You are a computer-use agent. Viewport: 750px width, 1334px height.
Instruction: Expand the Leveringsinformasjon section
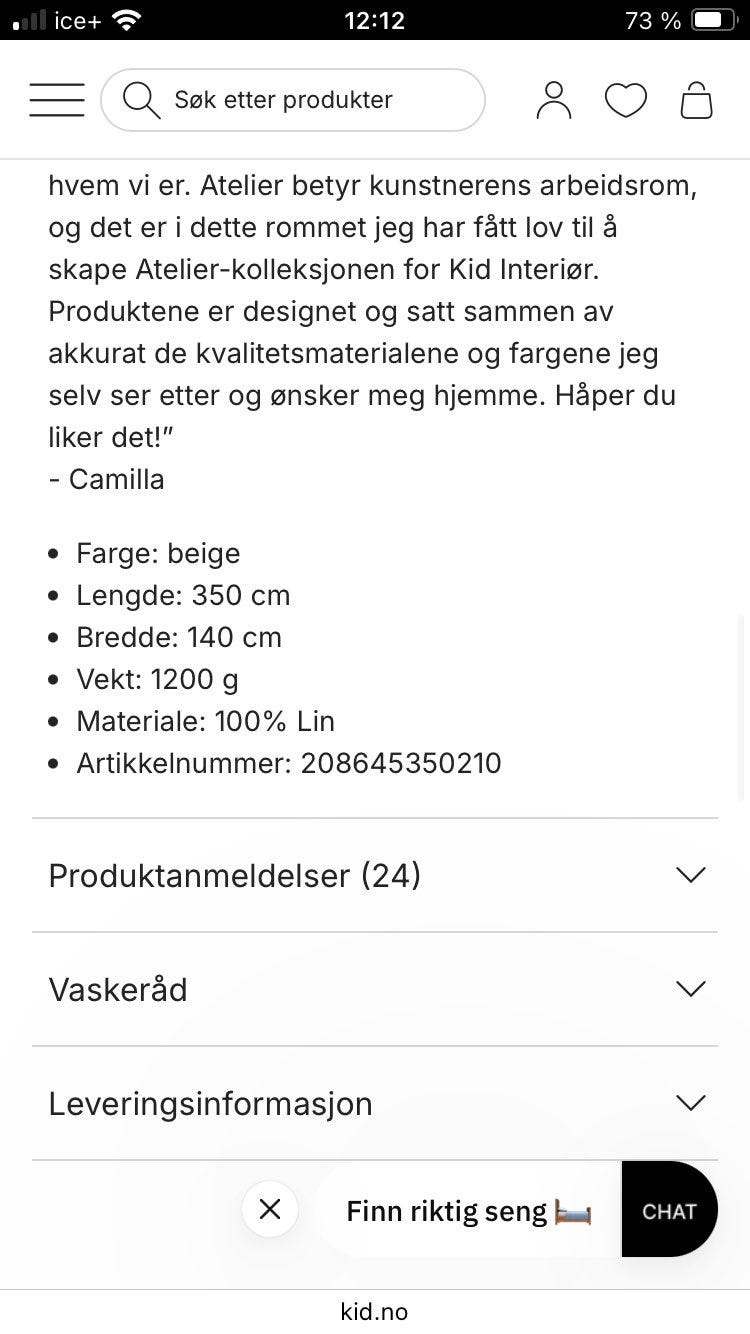(x=375, y=1102)
